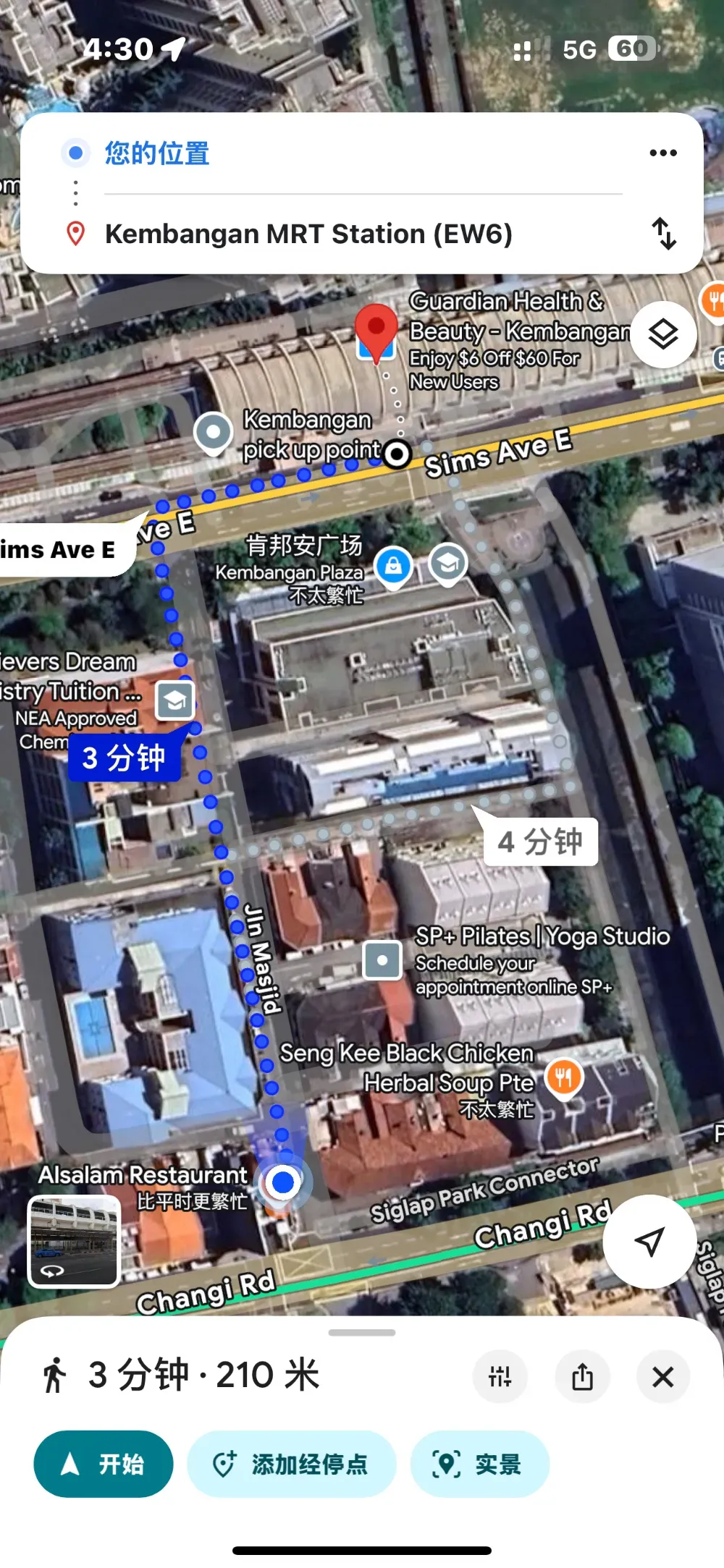Open Live View with 实景

pyautogui.click(x=480, y=1464)
